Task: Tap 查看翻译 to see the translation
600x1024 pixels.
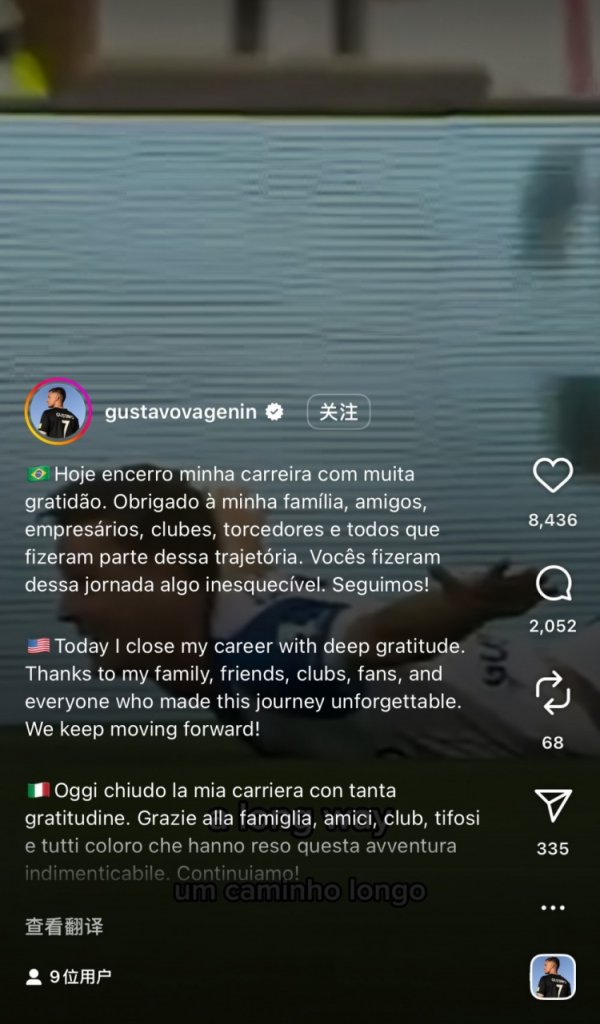Action: coord(64,927)
